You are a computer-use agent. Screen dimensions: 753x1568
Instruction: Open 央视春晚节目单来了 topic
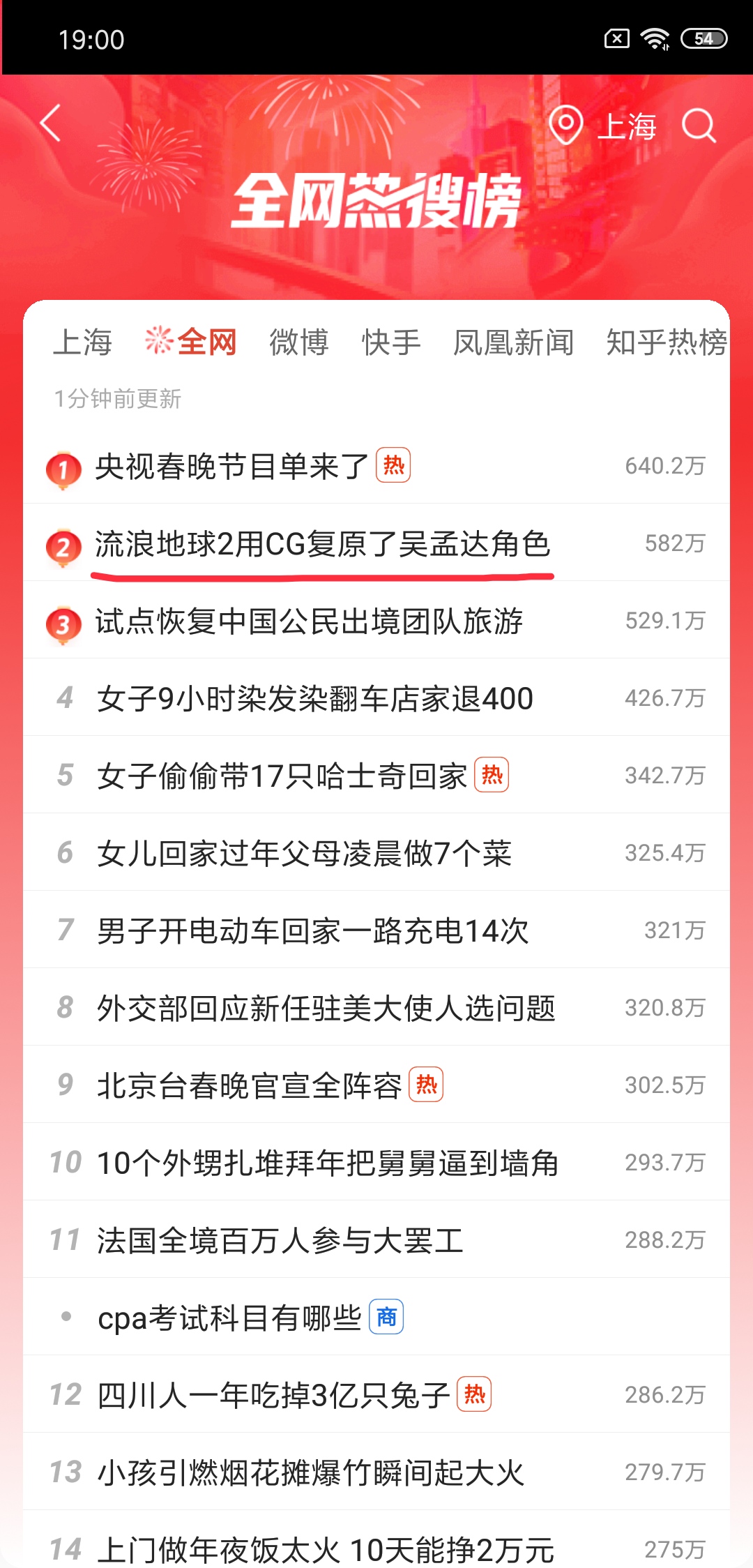[x=232, y=466]
